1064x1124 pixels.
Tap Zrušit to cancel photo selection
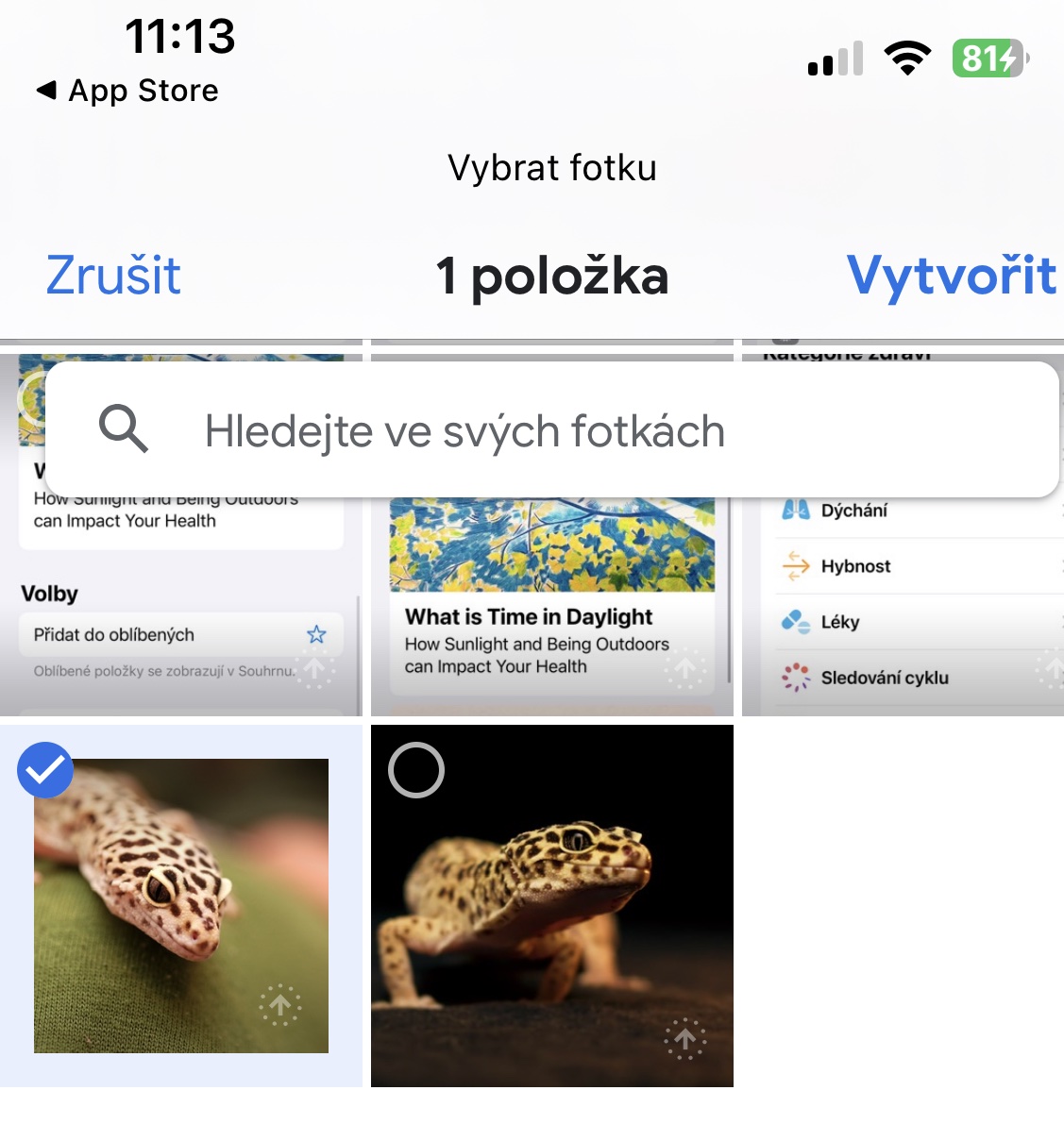point(113,276)
